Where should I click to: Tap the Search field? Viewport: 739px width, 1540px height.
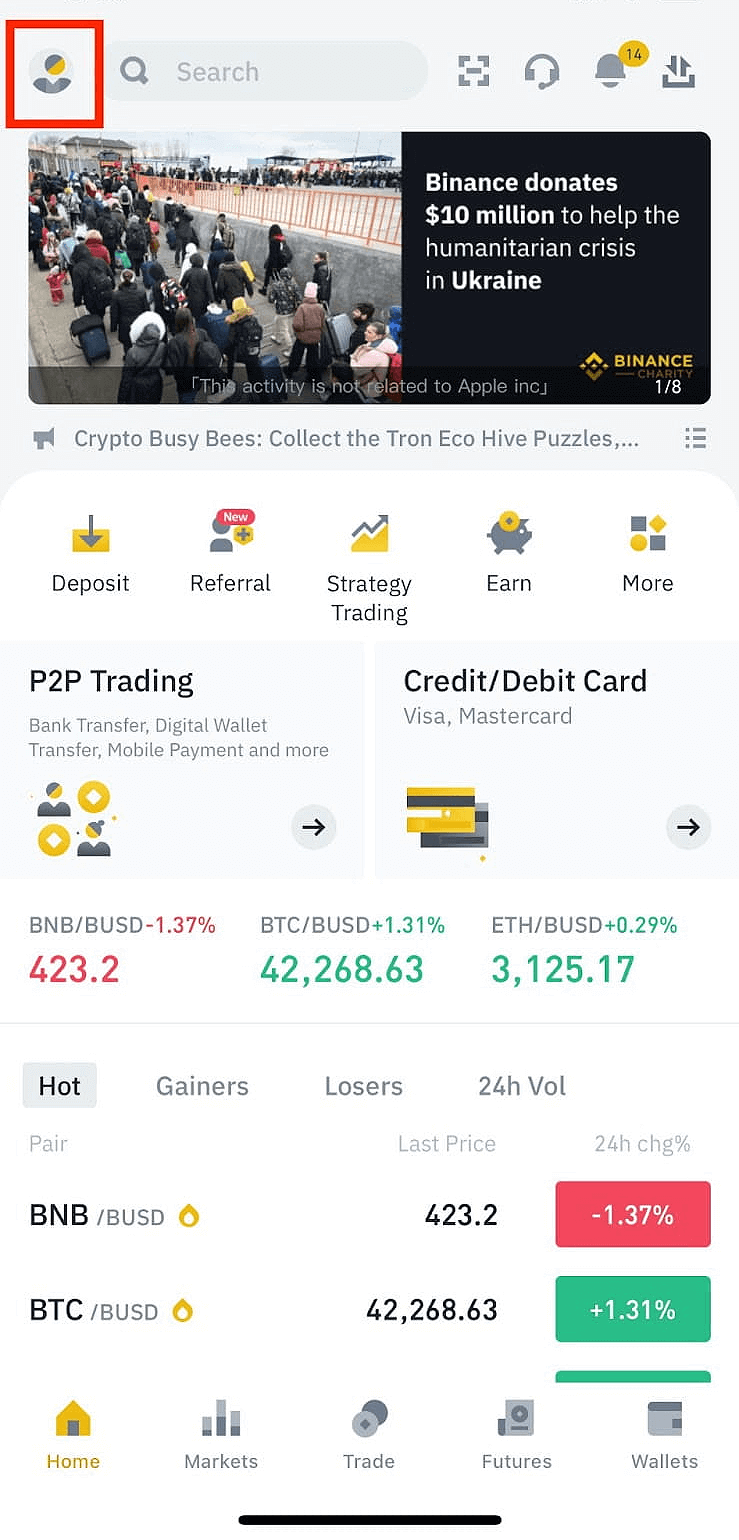click(268, 71)
